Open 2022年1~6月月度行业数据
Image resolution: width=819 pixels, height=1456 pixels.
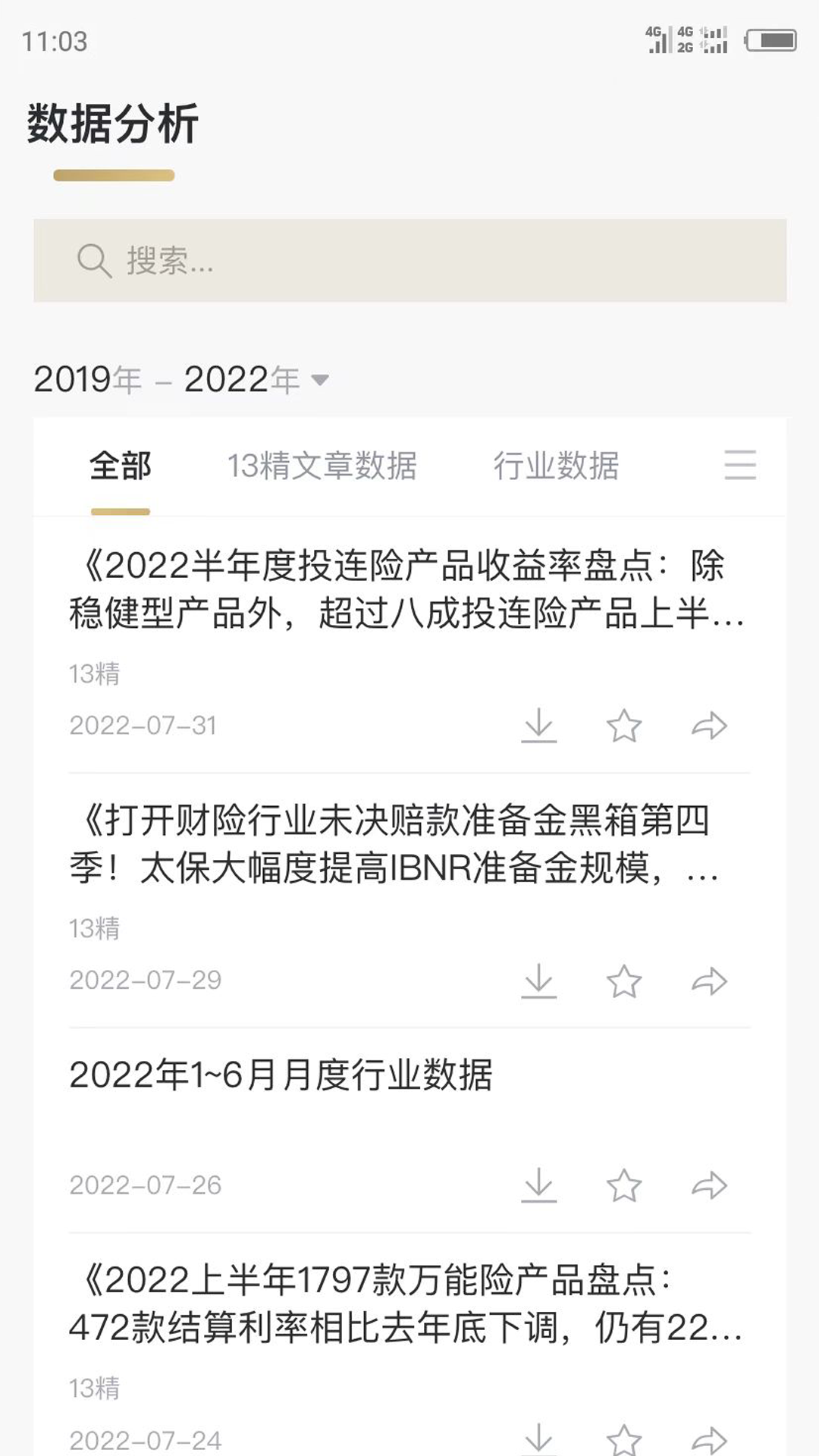[281, 1075]
